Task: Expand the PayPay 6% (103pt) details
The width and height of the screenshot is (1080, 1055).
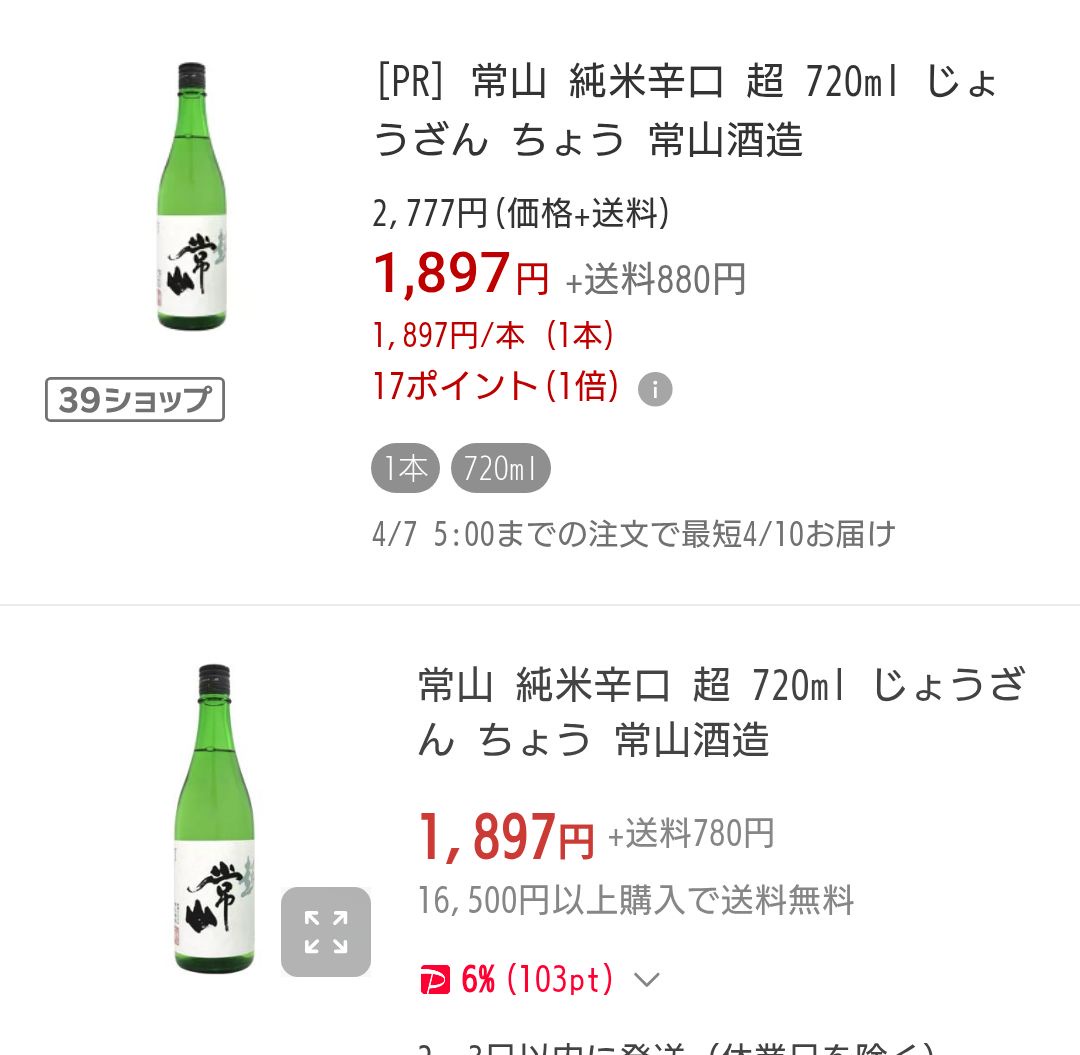Action: pos(647,980)
